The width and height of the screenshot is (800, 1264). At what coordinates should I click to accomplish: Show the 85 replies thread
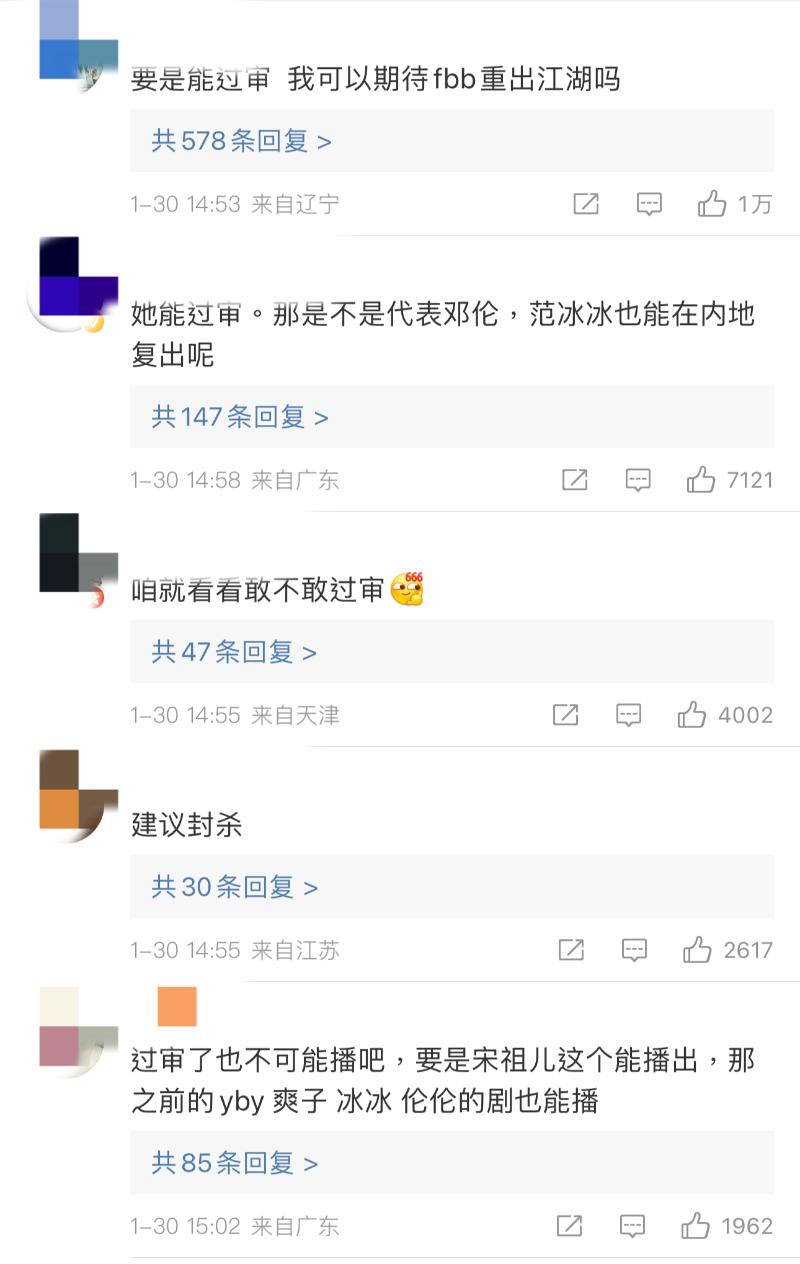234,1163
